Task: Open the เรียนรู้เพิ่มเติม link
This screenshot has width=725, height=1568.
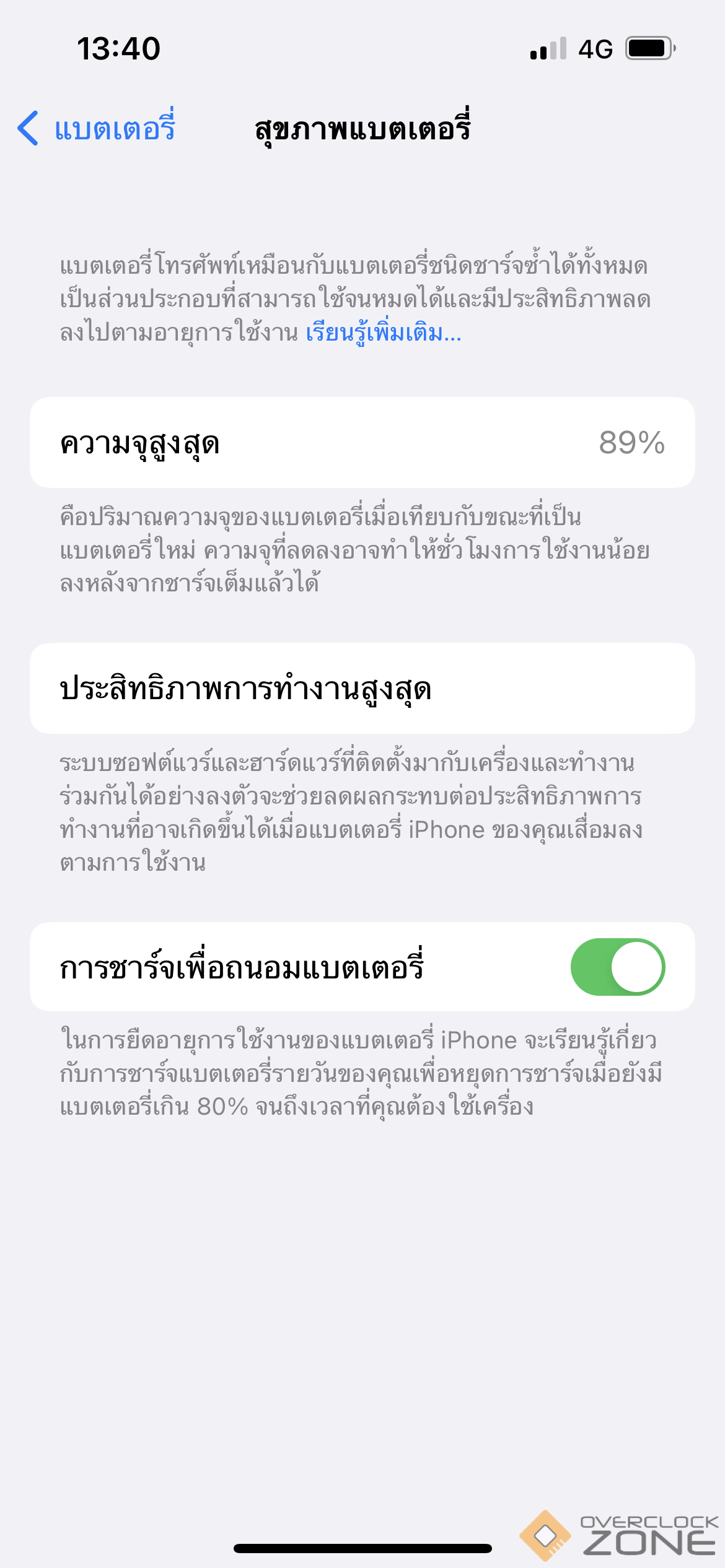Action: (383, 333)
